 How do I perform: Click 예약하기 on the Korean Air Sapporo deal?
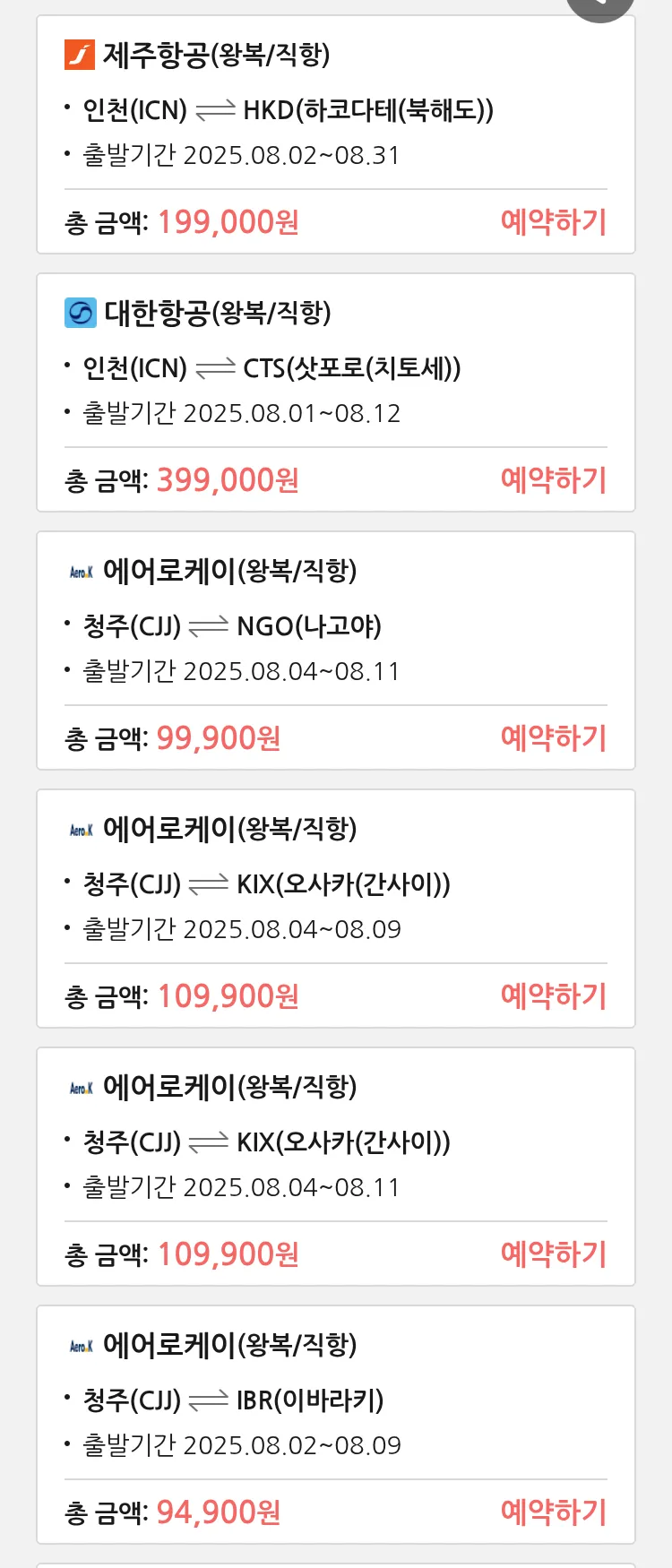pyautogui.click(x=553, y=481)
